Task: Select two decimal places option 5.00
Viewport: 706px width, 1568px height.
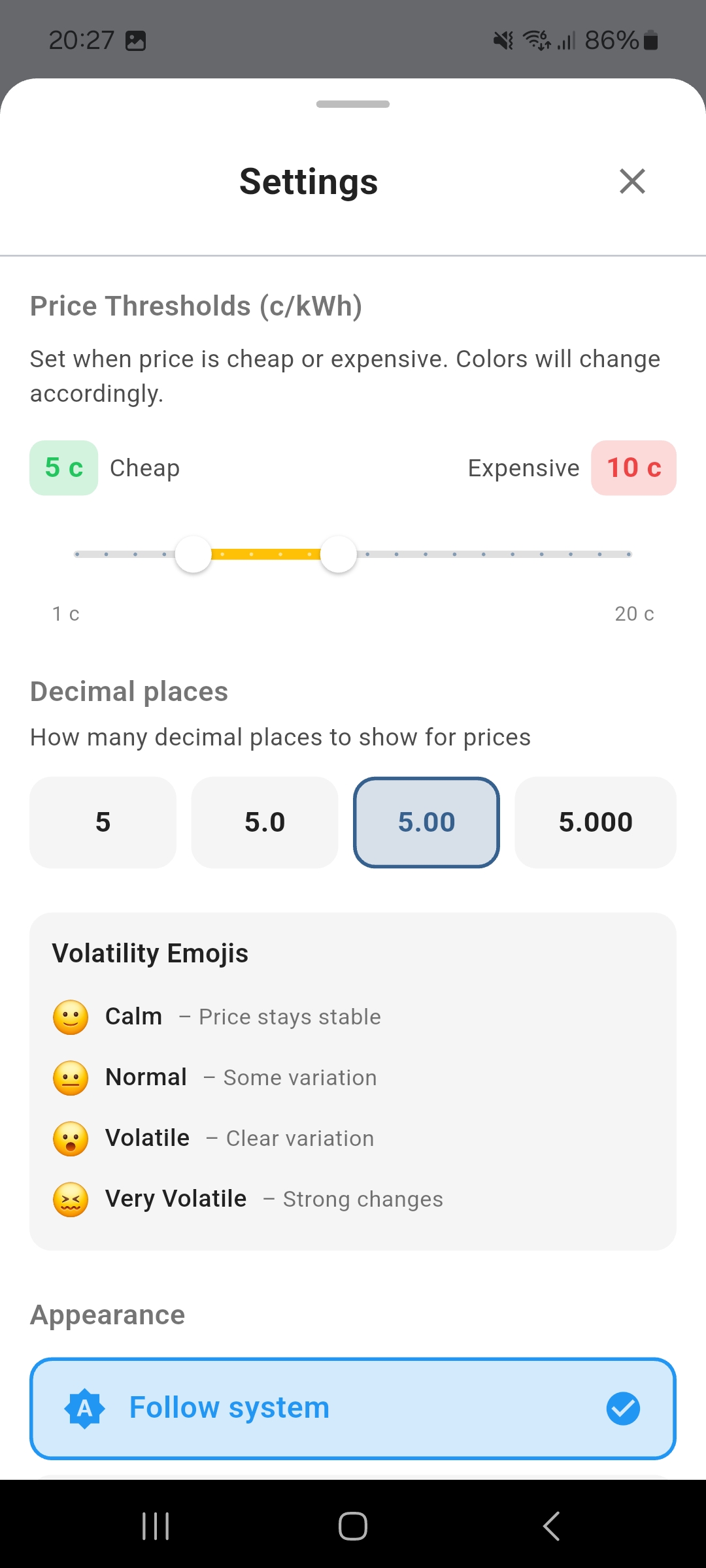Action: pos(426,823)
